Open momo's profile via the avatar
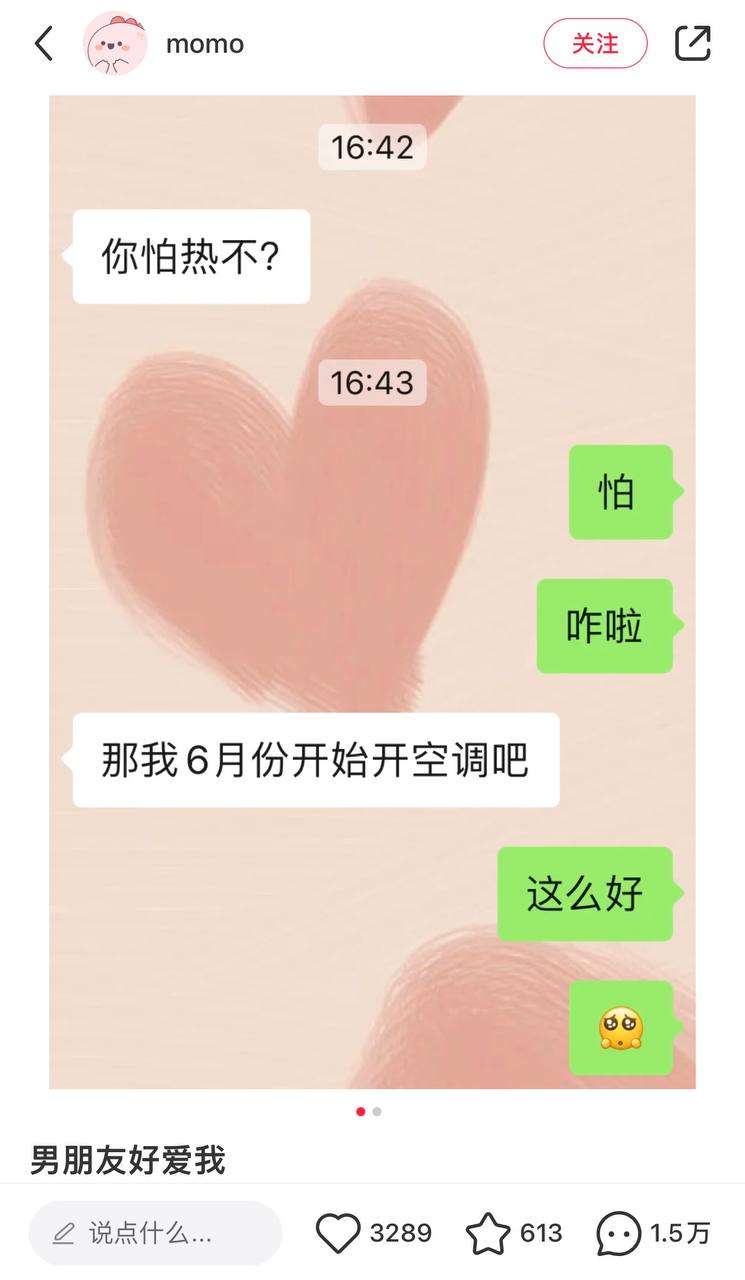Viewport: 745px width, 1280px height. coord(117,43)
